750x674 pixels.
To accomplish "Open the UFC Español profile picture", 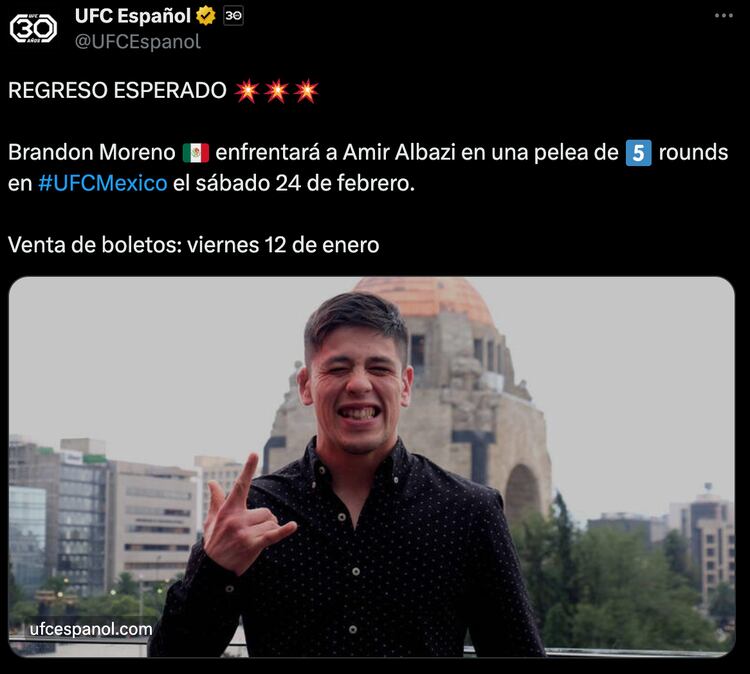I will click(33, 28).
